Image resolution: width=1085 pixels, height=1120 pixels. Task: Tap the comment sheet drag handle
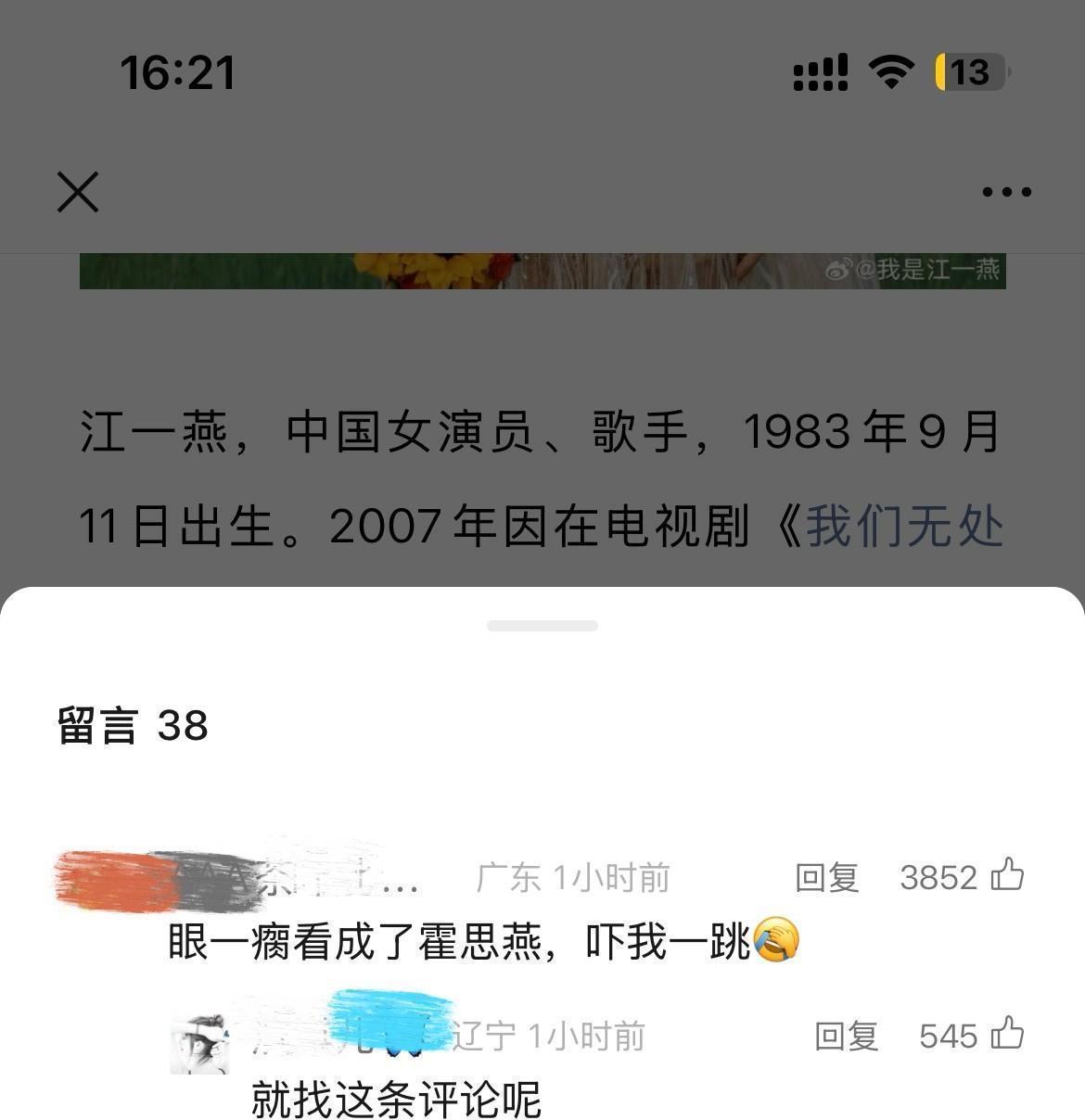click(542, 626)
